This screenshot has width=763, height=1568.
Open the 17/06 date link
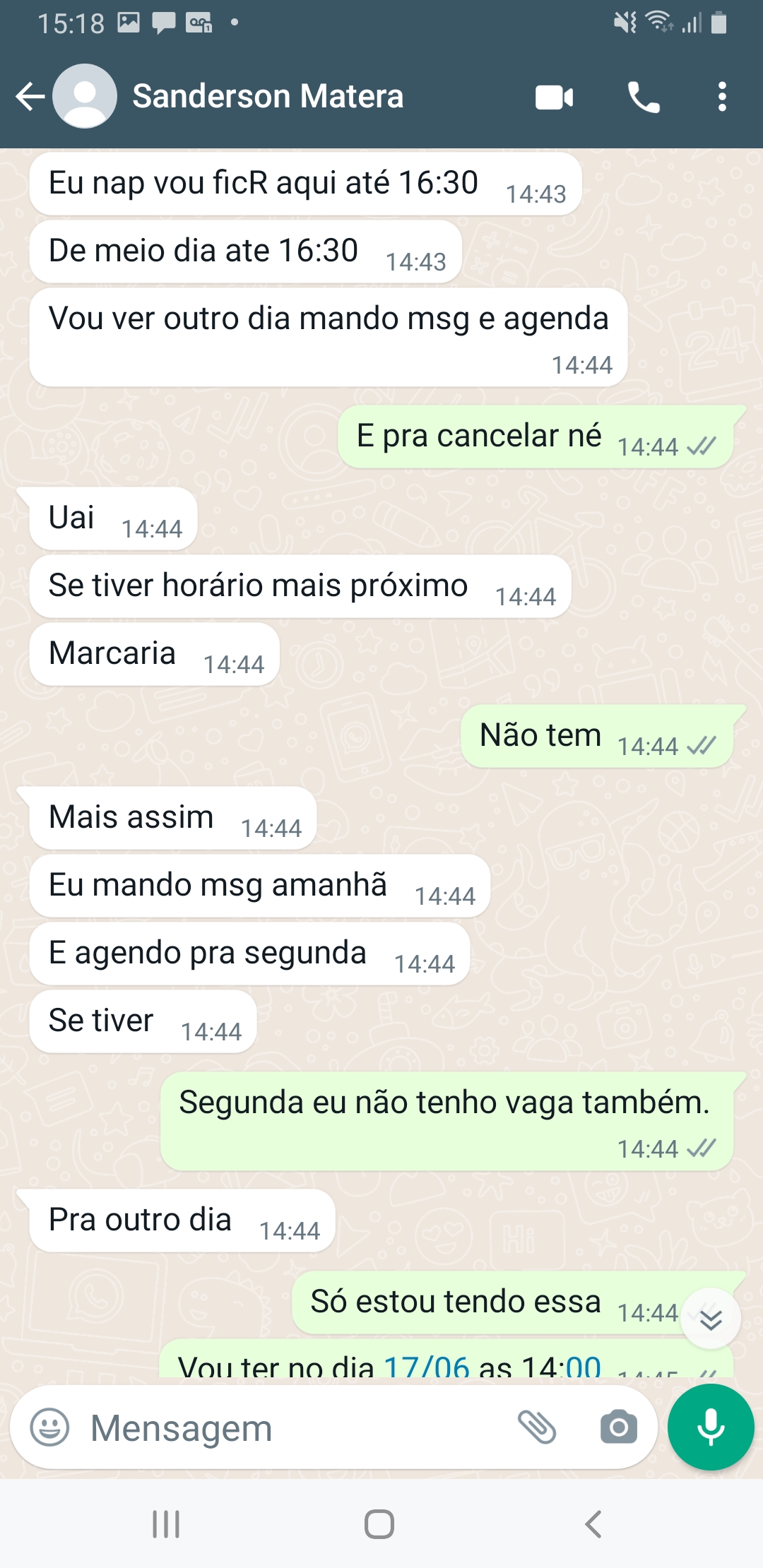(426, 1367)
